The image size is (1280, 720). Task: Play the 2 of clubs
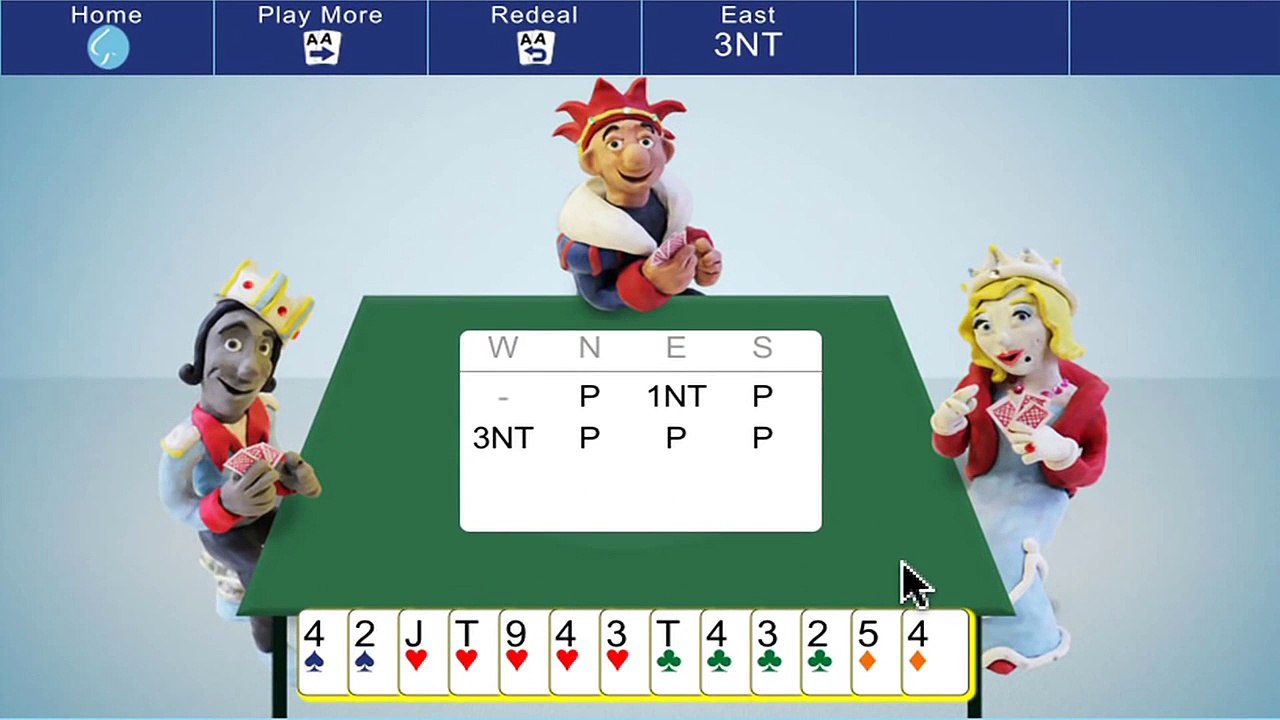click(820, 650)
